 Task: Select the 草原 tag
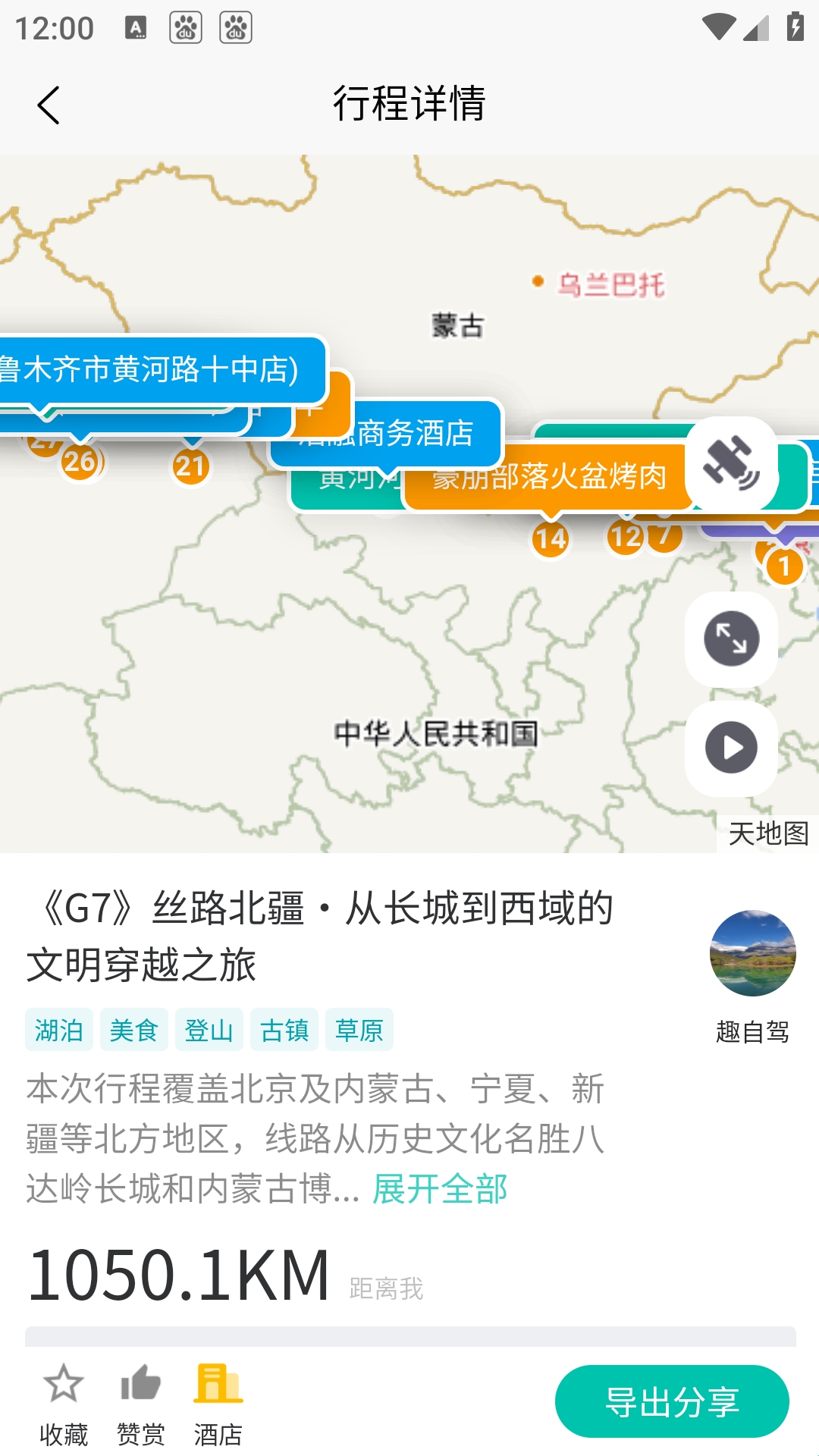point(359,1030)
